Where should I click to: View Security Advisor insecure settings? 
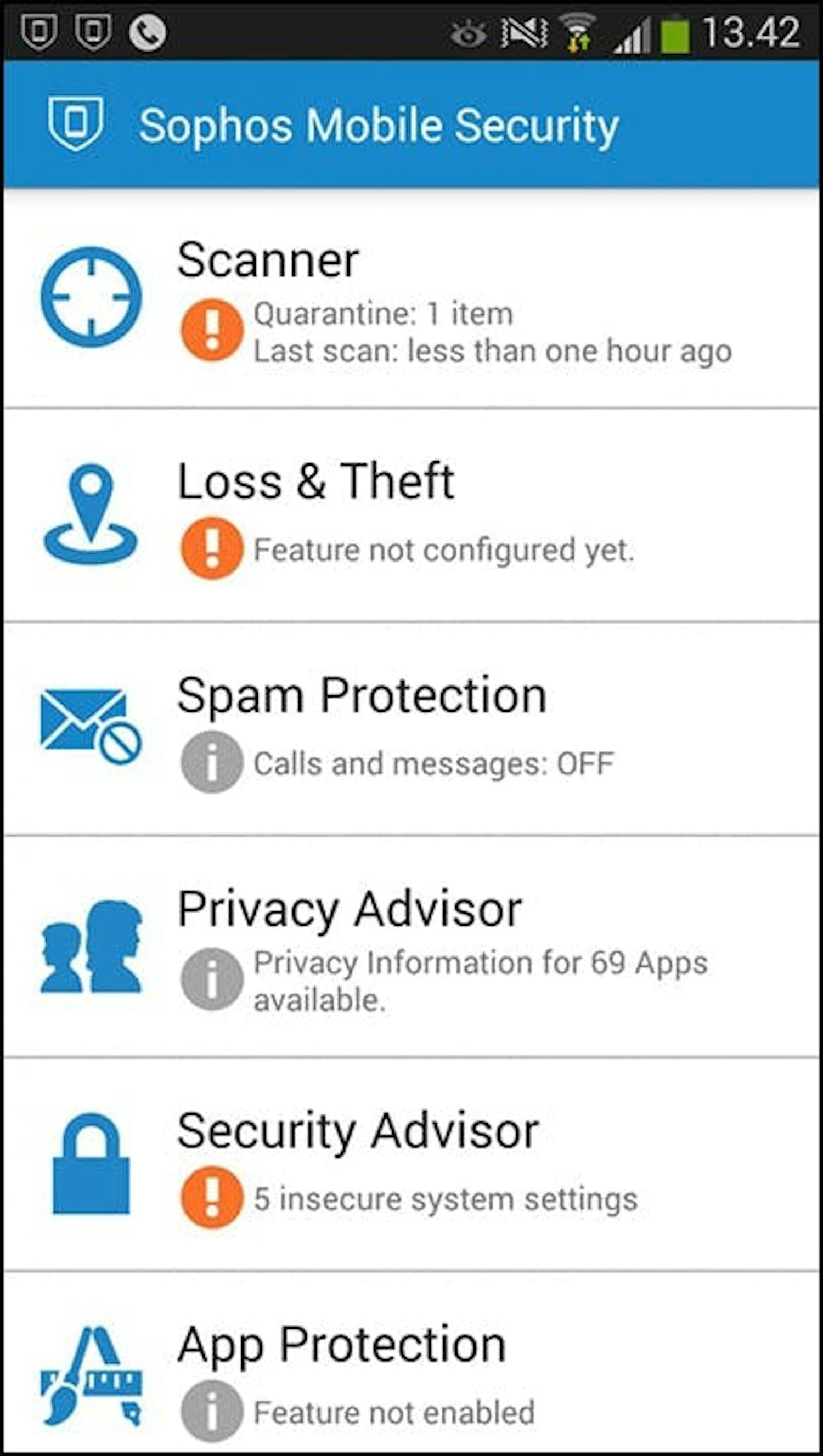(x=410, y=1164)
